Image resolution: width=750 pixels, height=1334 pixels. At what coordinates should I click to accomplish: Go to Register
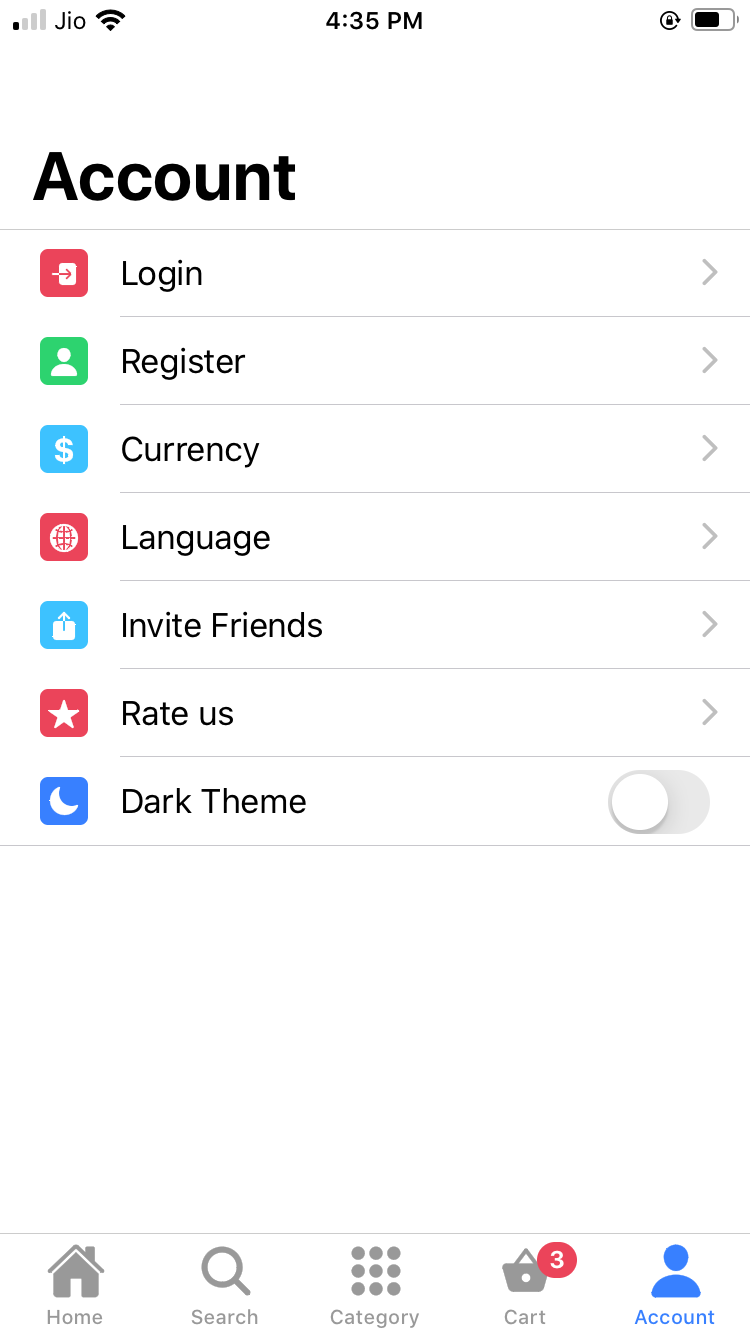pyautogui.click(x=375, y=361)
